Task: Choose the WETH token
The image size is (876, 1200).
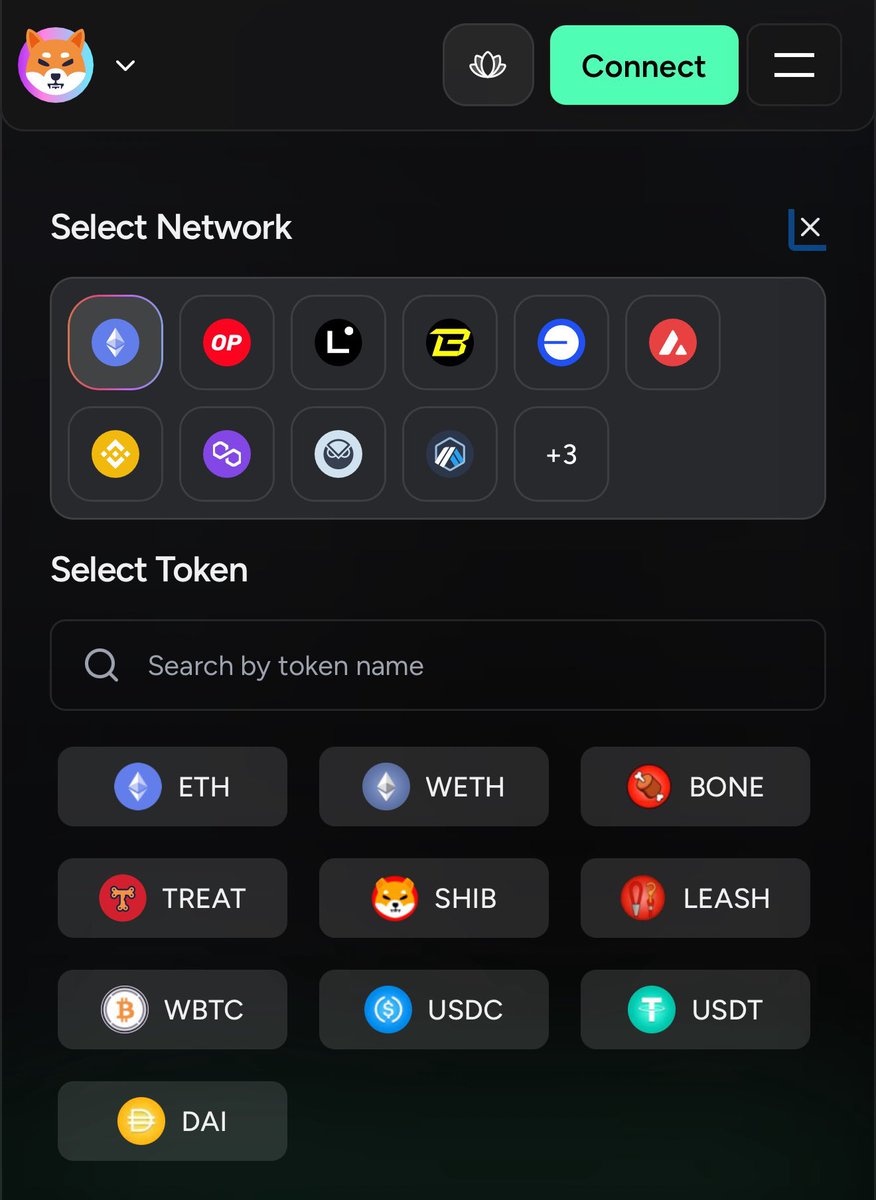Action: pos(434,787)
